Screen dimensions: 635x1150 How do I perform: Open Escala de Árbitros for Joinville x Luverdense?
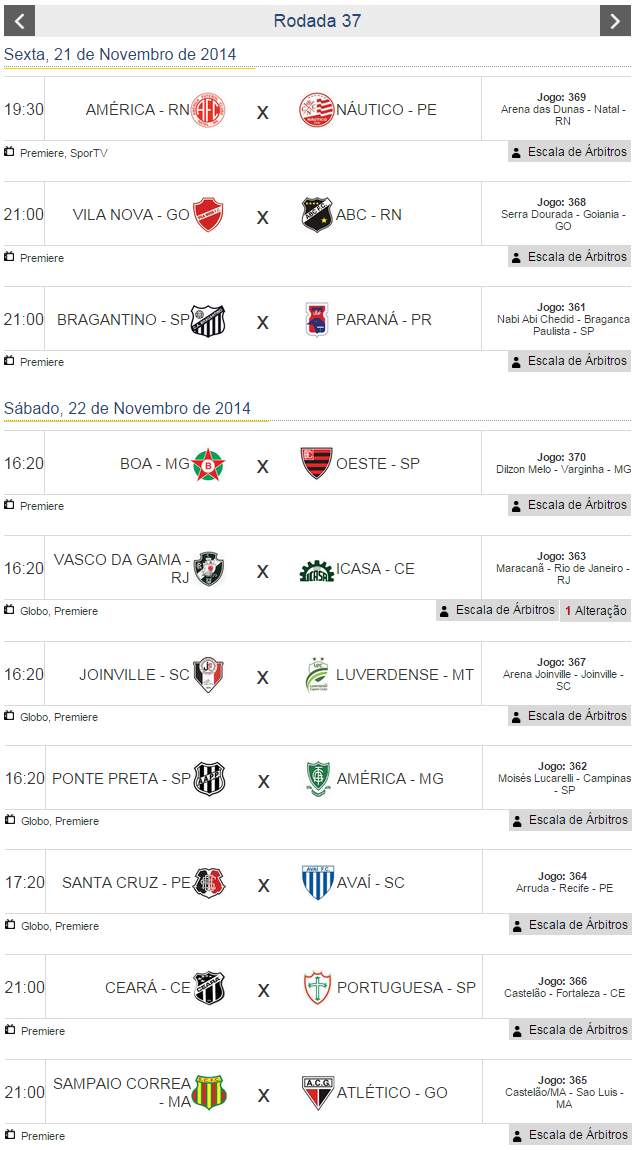click(x=569, y=716)
